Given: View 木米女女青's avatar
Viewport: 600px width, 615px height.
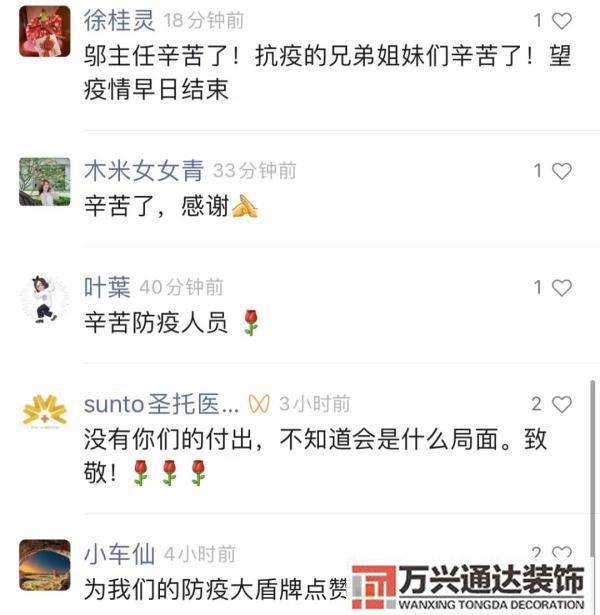Looking at the screenshot, I should pyautogui.click(x=45, y=181).
